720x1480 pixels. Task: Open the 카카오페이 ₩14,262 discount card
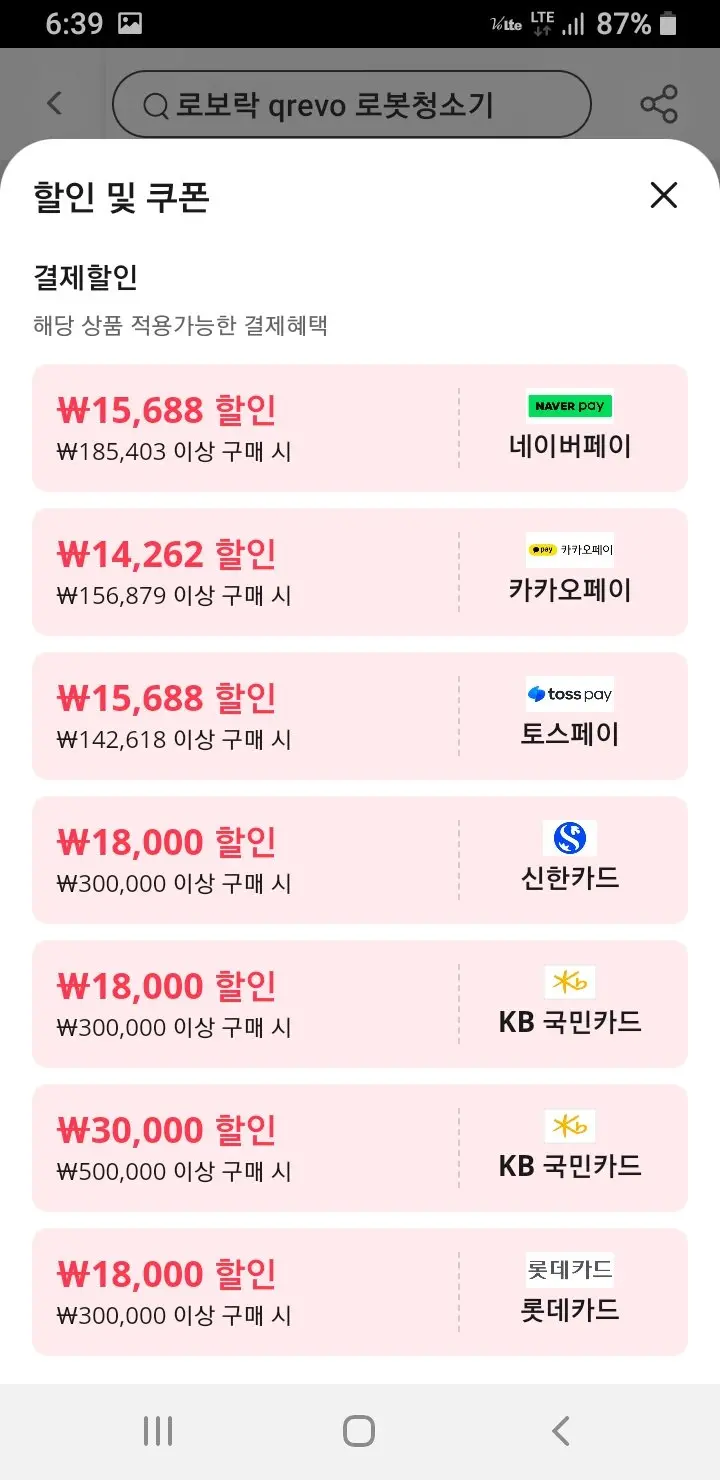pos(360,572)
